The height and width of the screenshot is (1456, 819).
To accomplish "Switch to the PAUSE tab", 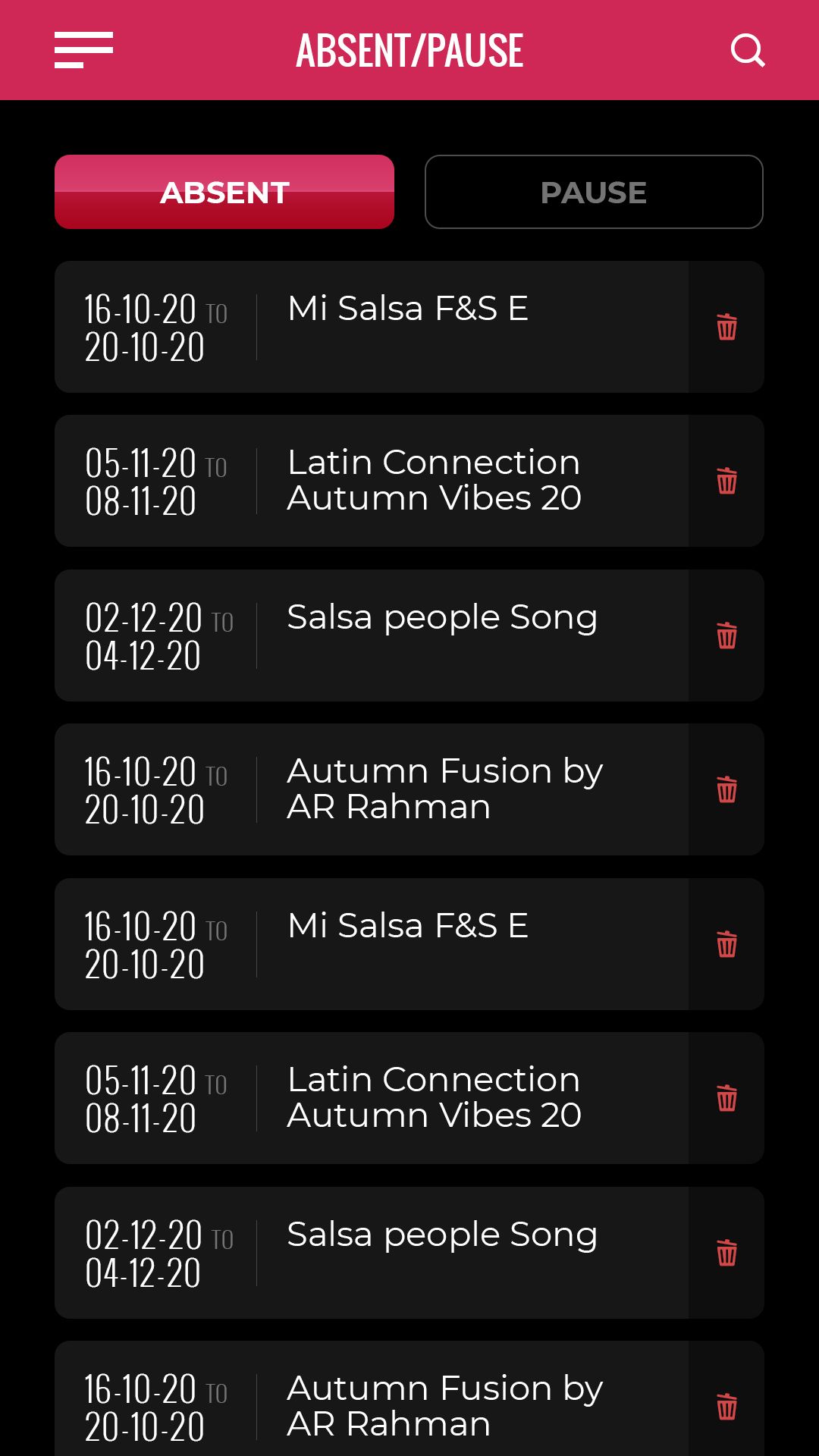I will [x=594, y=192].
